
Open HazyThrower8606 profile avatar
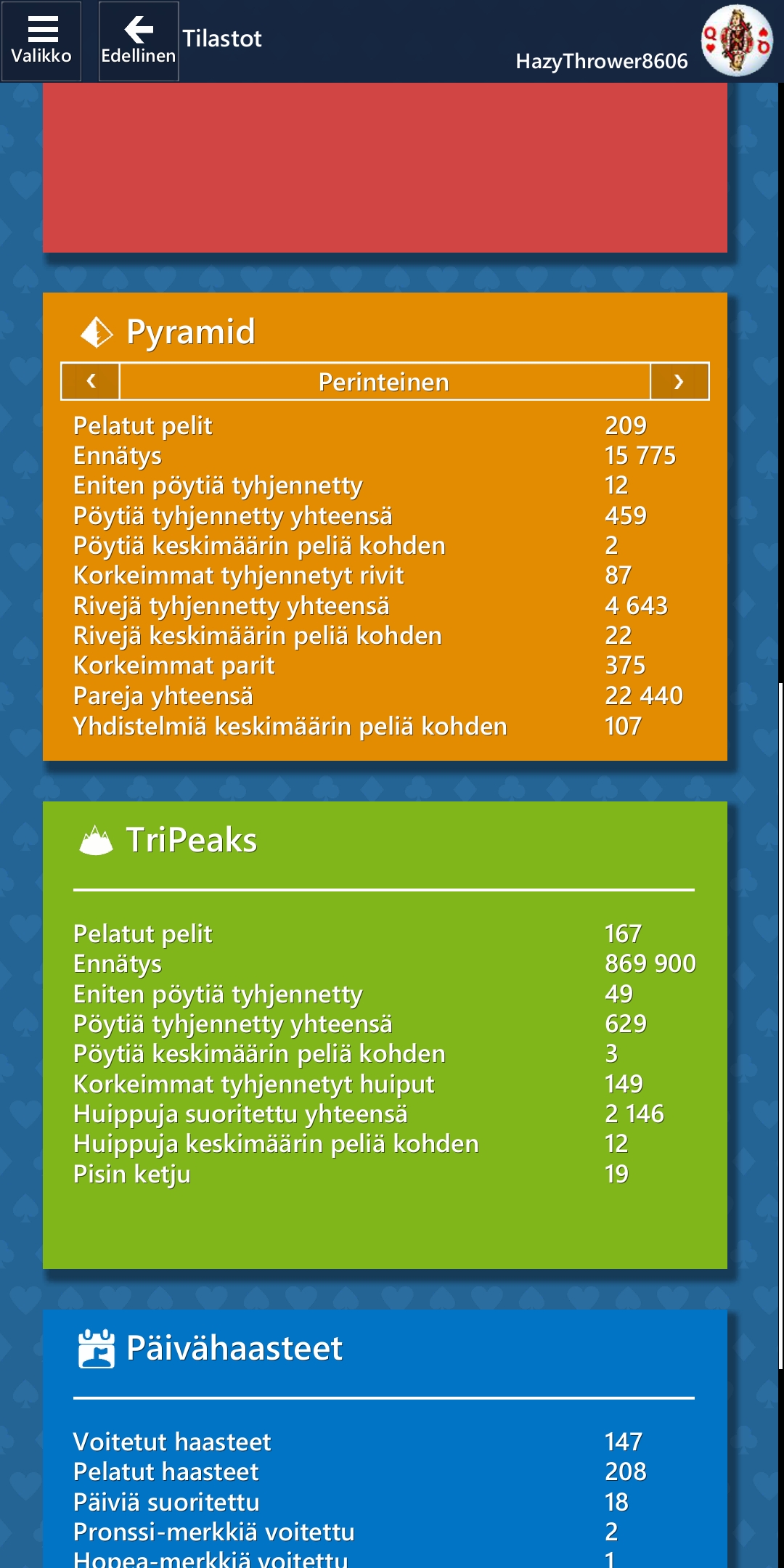coord(736,41)
